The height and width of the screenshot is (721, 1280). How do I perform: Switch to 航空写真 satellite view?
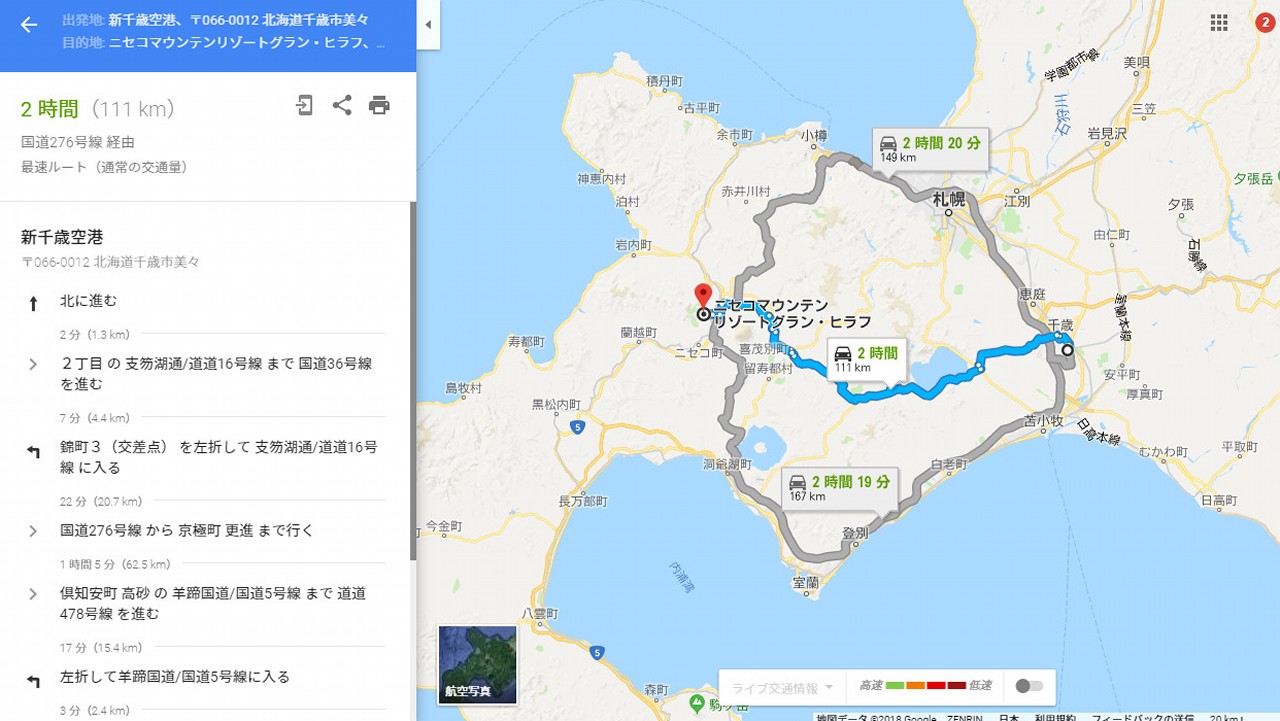click(x=477, y=664)
